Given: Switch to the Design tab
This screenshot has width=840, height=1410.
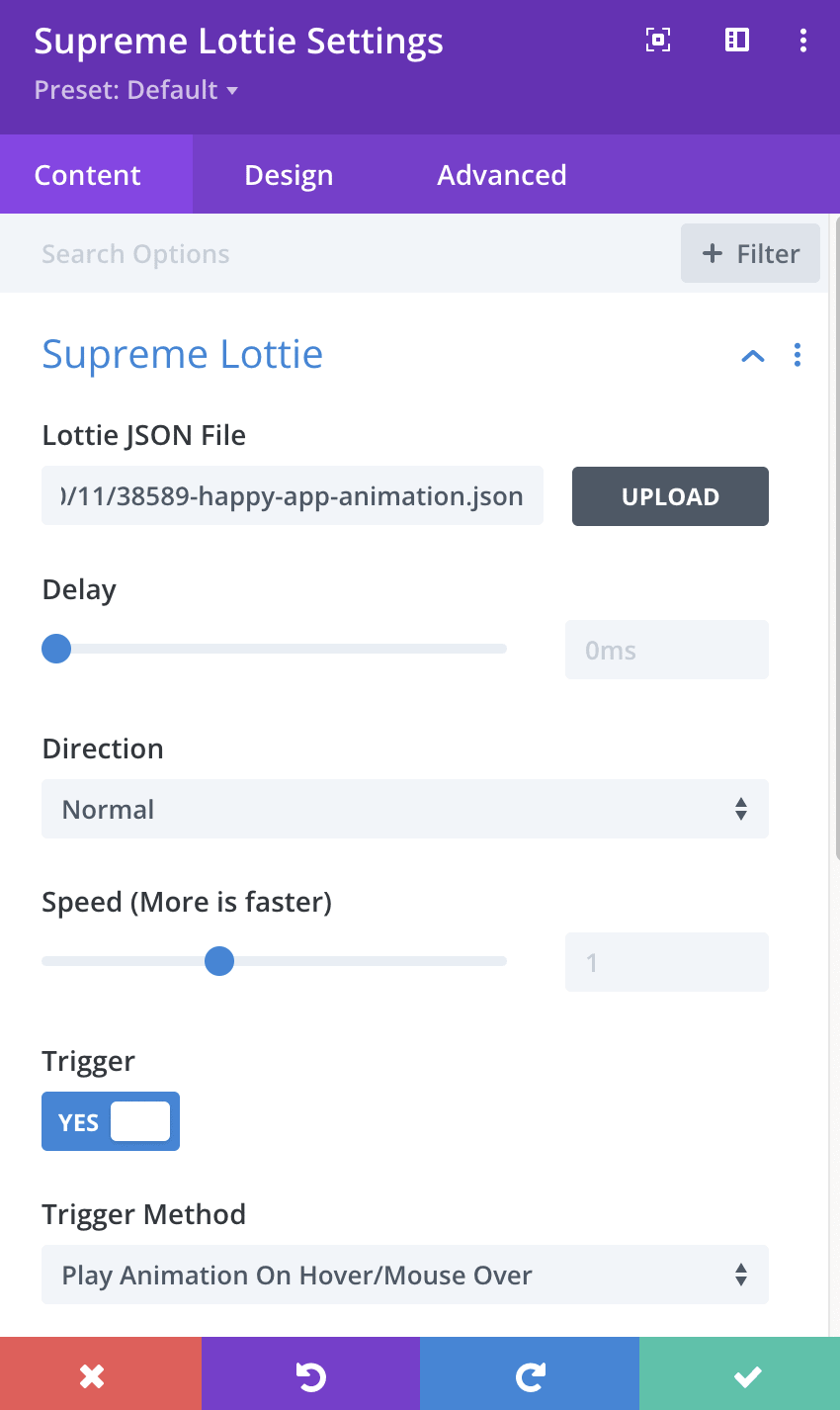Looking at the screenshot, I should 289,175.
